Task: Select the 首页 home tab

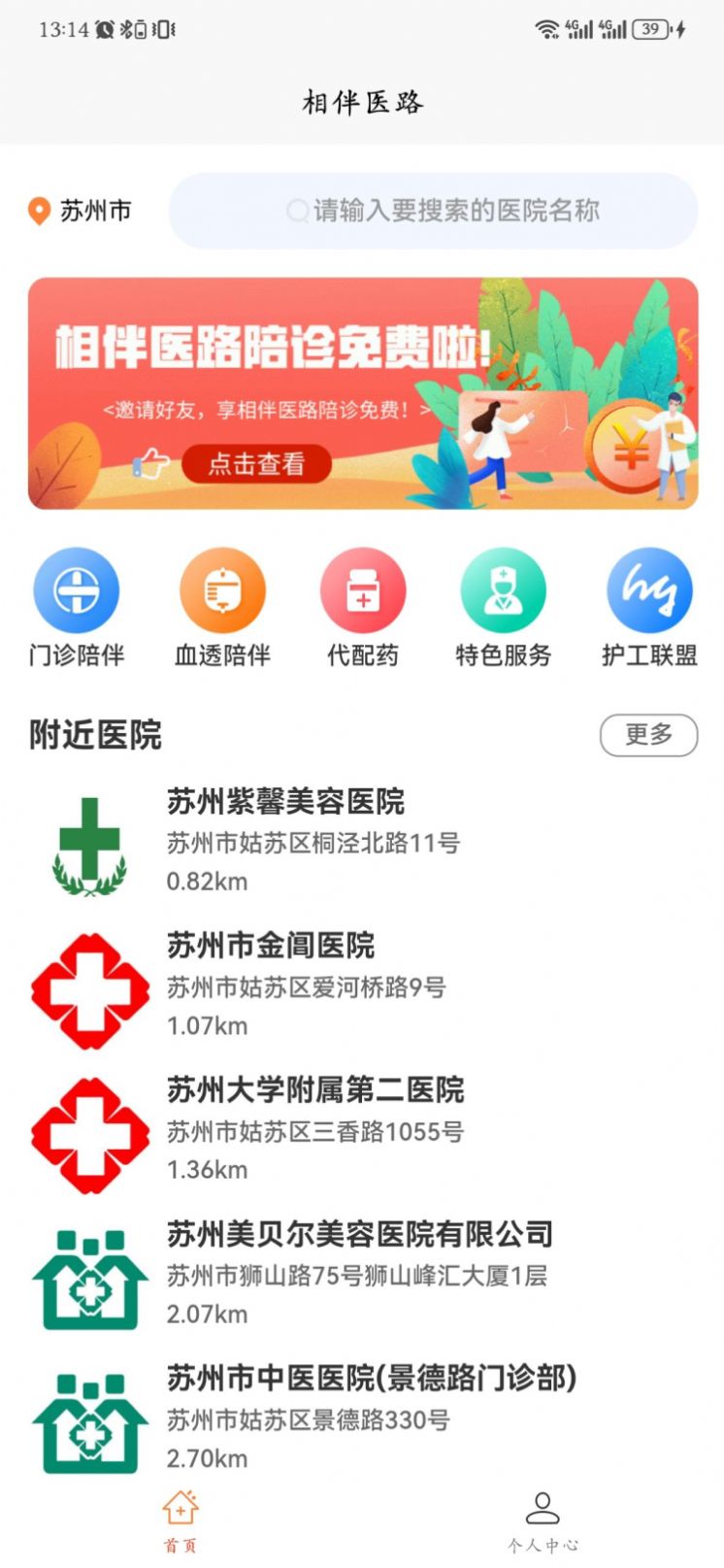Action: point(181,1516)
